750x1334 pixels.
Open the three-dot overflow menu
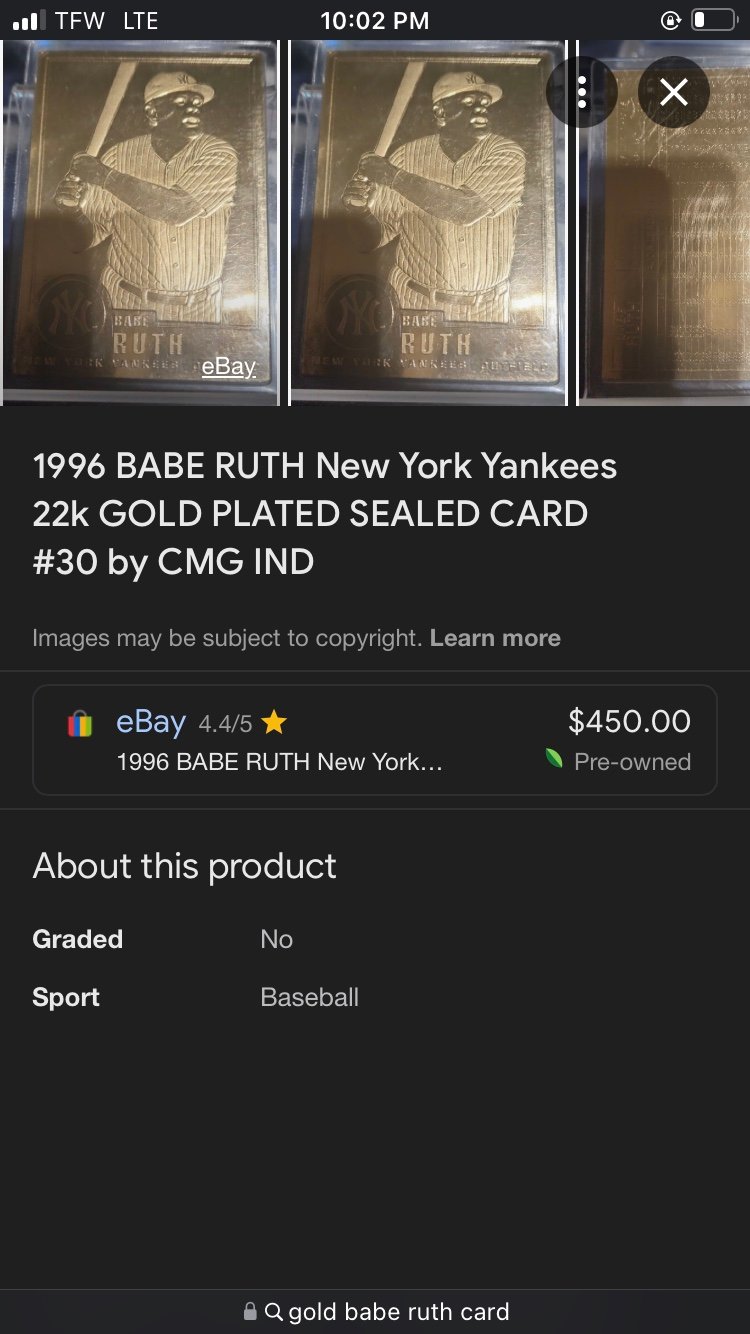pyautogui.click(x=582, y=92)
